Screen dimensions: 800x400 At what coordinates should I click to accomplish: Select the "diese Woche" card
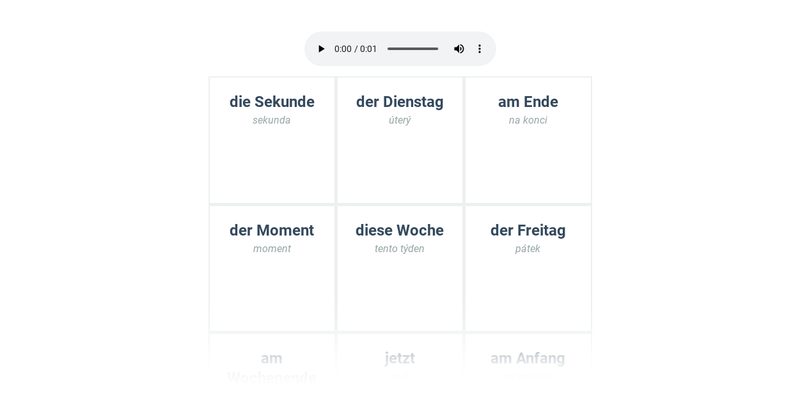point(400,268)
